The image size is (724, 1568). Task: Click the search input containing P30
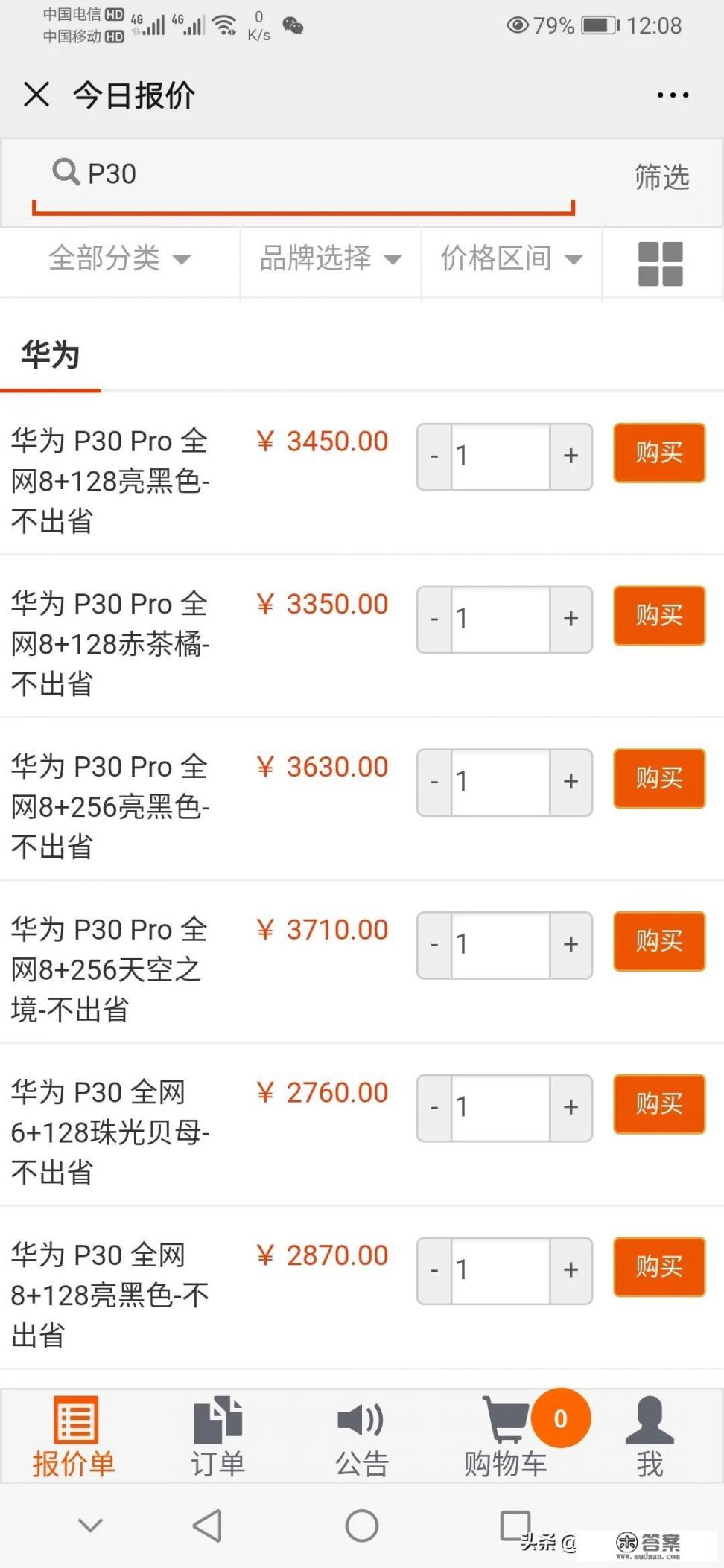[298, 173]
